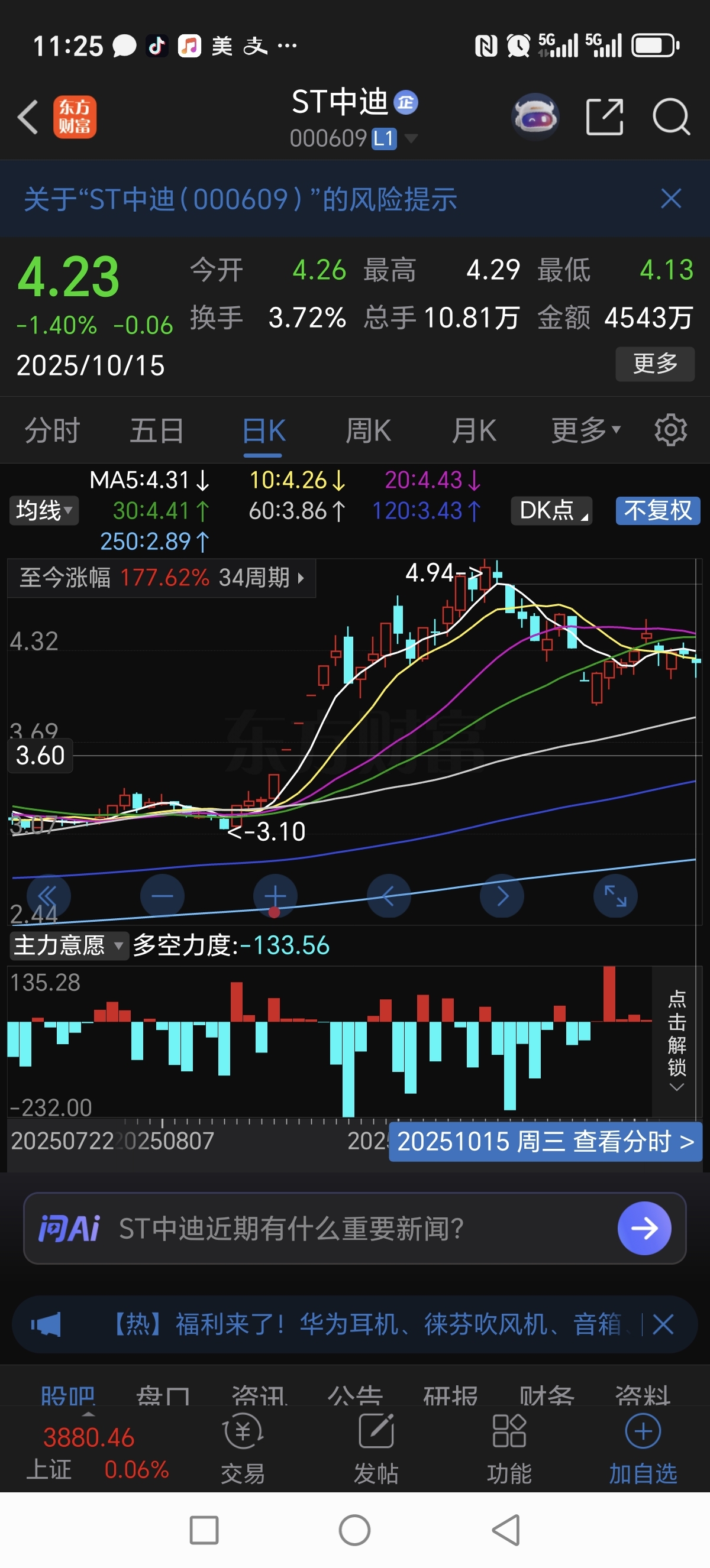This screenshot has width=710, height=1568.
Task: Open chart settings gear icon
Action: coord(670,430)
